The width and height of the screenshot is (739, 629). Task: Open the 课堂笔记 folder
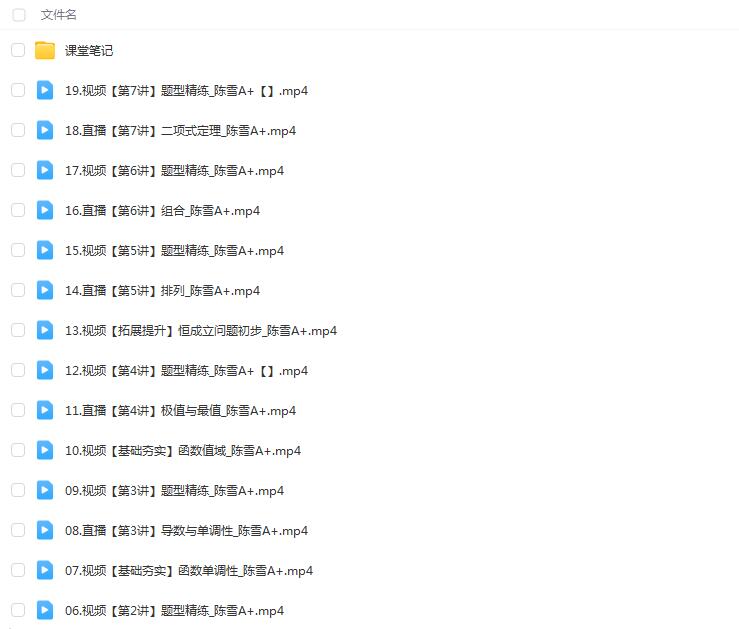tap(88, 50)
